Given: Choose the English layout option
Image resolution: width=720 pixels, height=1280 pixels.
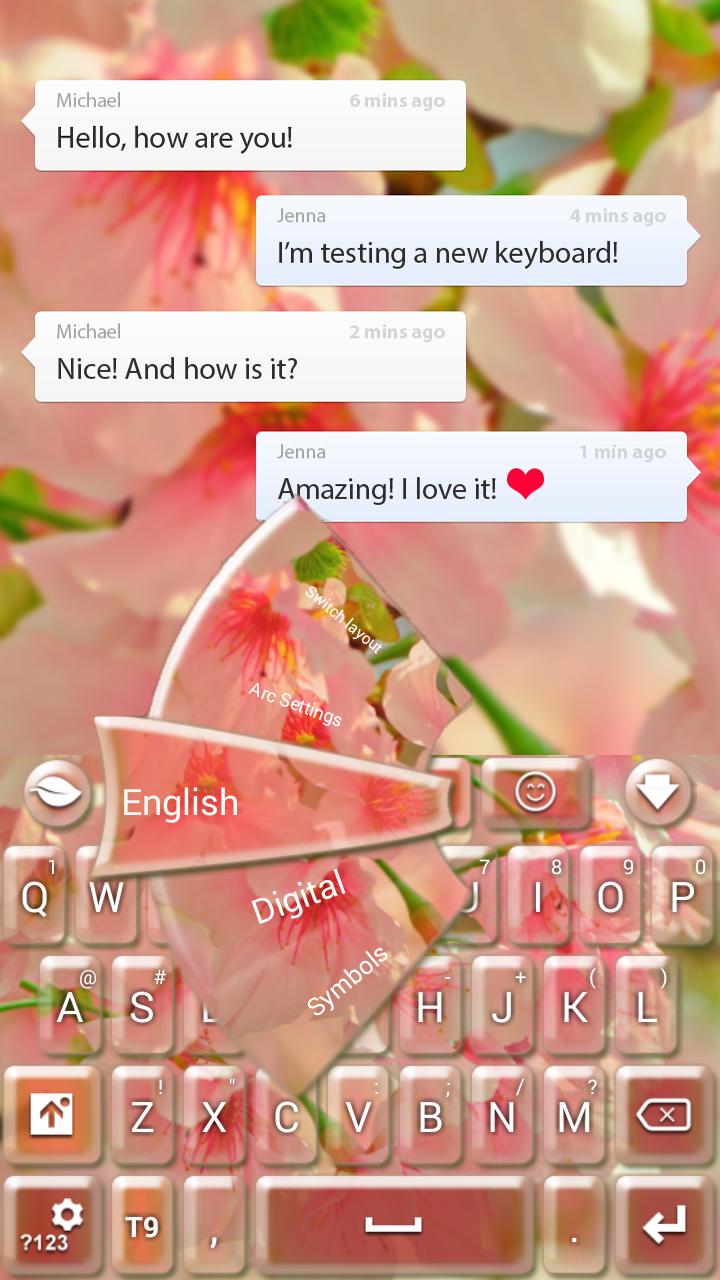Looking at the screenshot, I should [x=181, y=803].
